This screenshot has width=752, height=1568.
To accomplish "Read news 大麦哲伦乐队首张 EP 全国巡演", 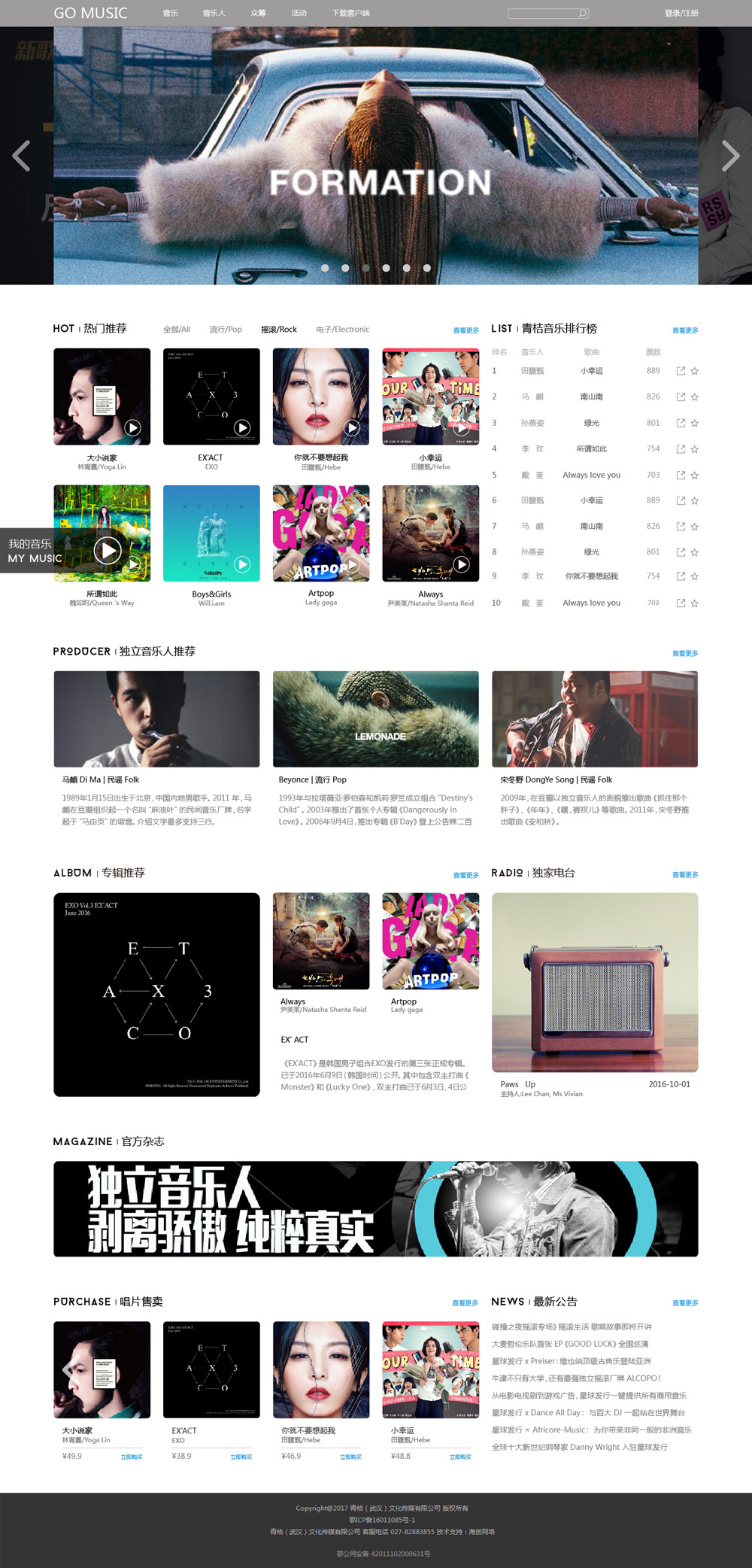I will (570, 1344).
